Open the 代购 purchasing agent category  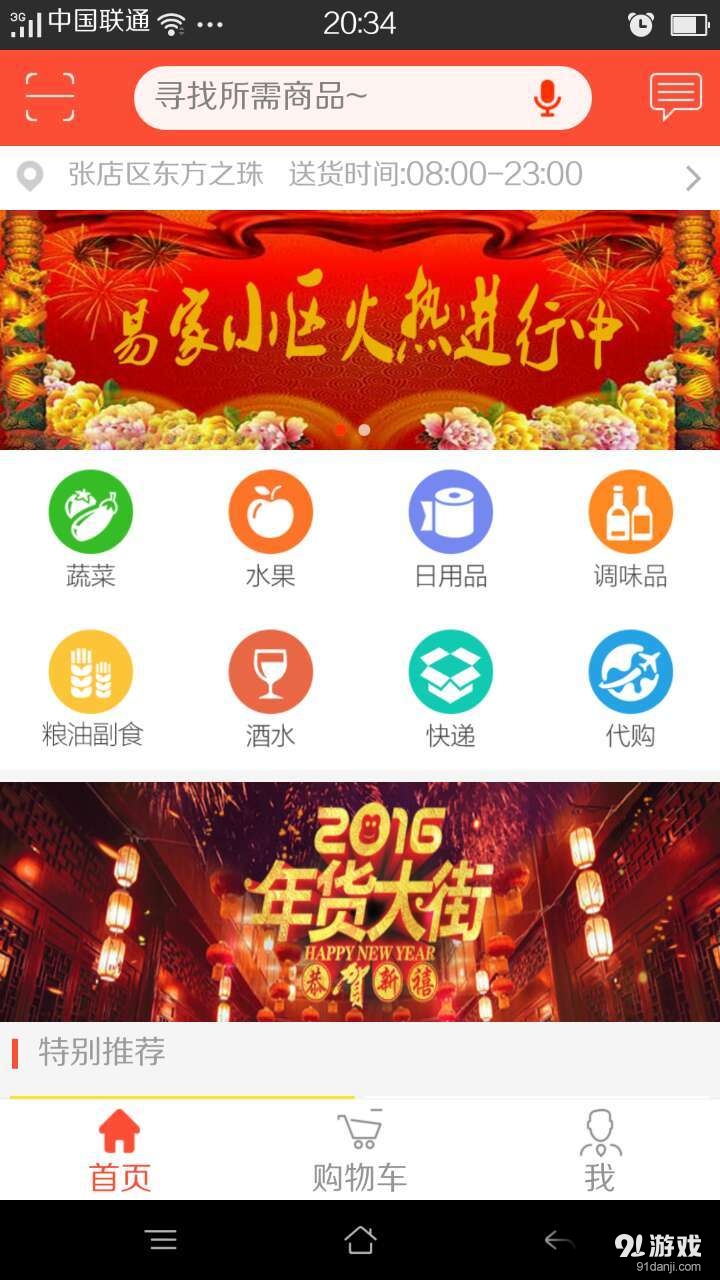tap(629, 670)
